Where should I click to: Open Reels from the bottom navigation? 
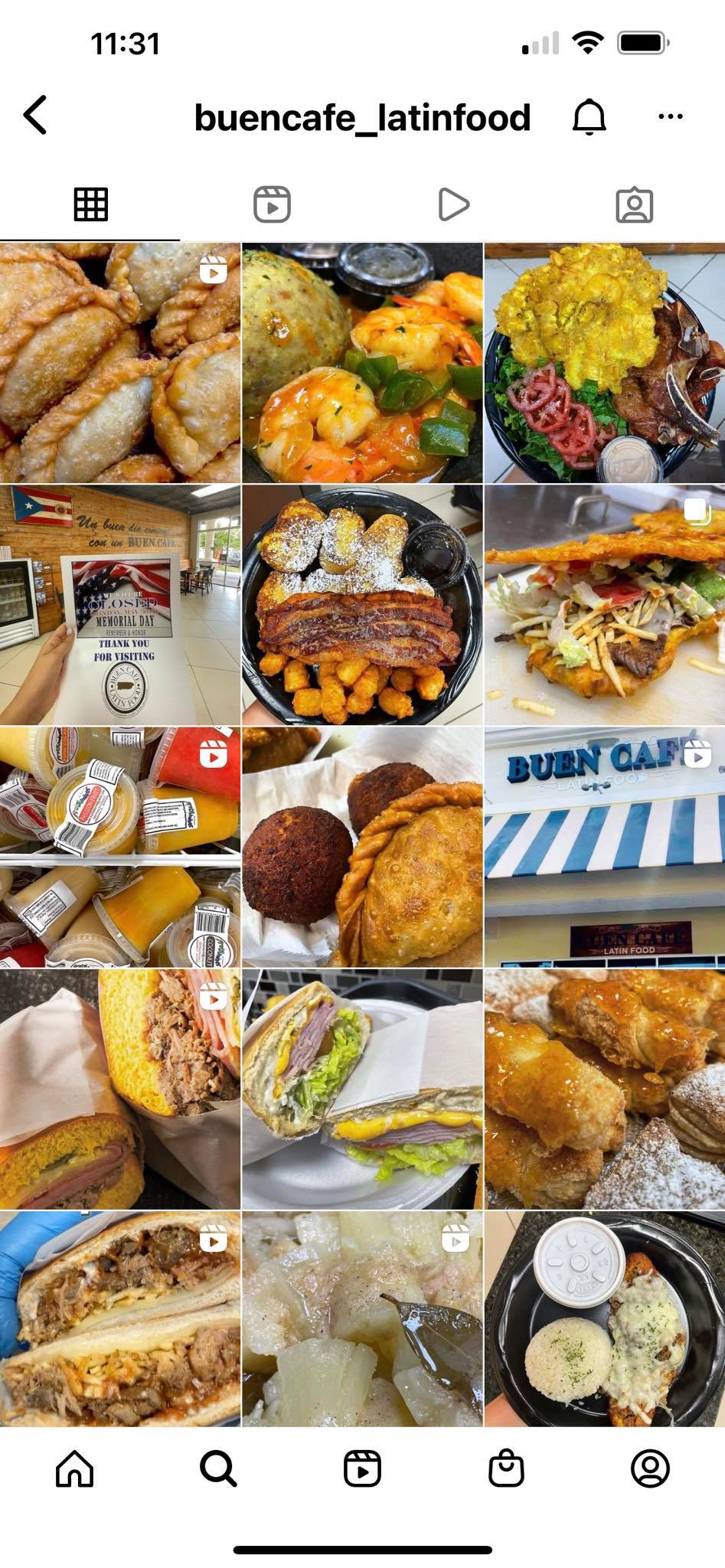(x=362, y=1468)
